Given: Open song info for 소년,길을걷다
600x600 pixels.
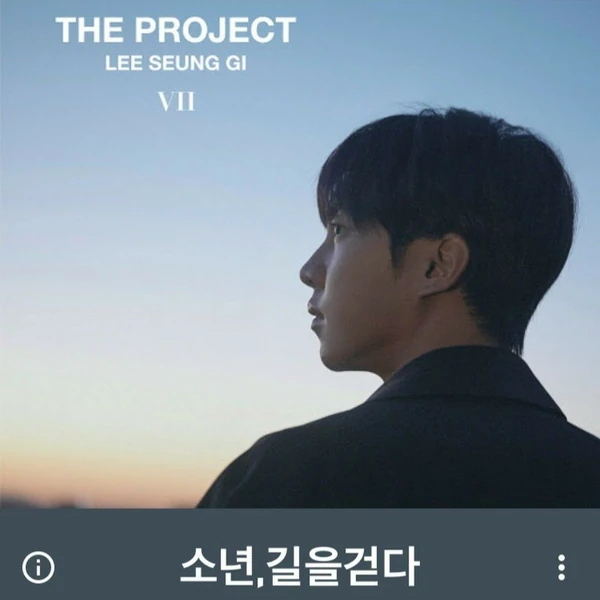Looking at the screenshot, I should (x=38, y=567).
